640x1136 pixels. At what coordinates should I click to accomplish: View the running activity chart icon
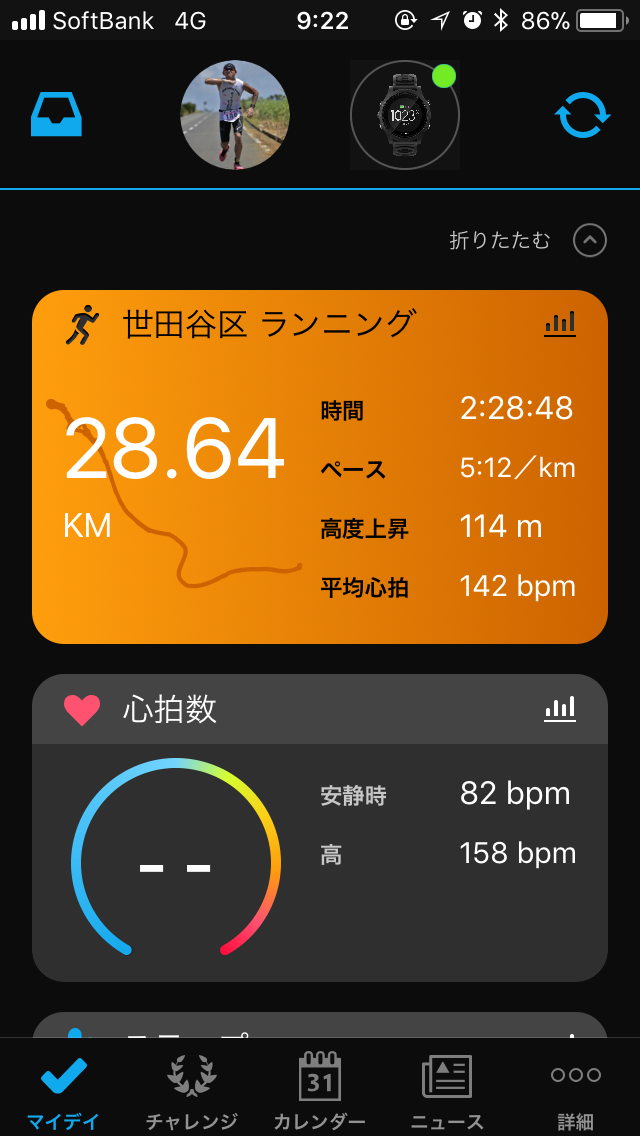[560, 323]
